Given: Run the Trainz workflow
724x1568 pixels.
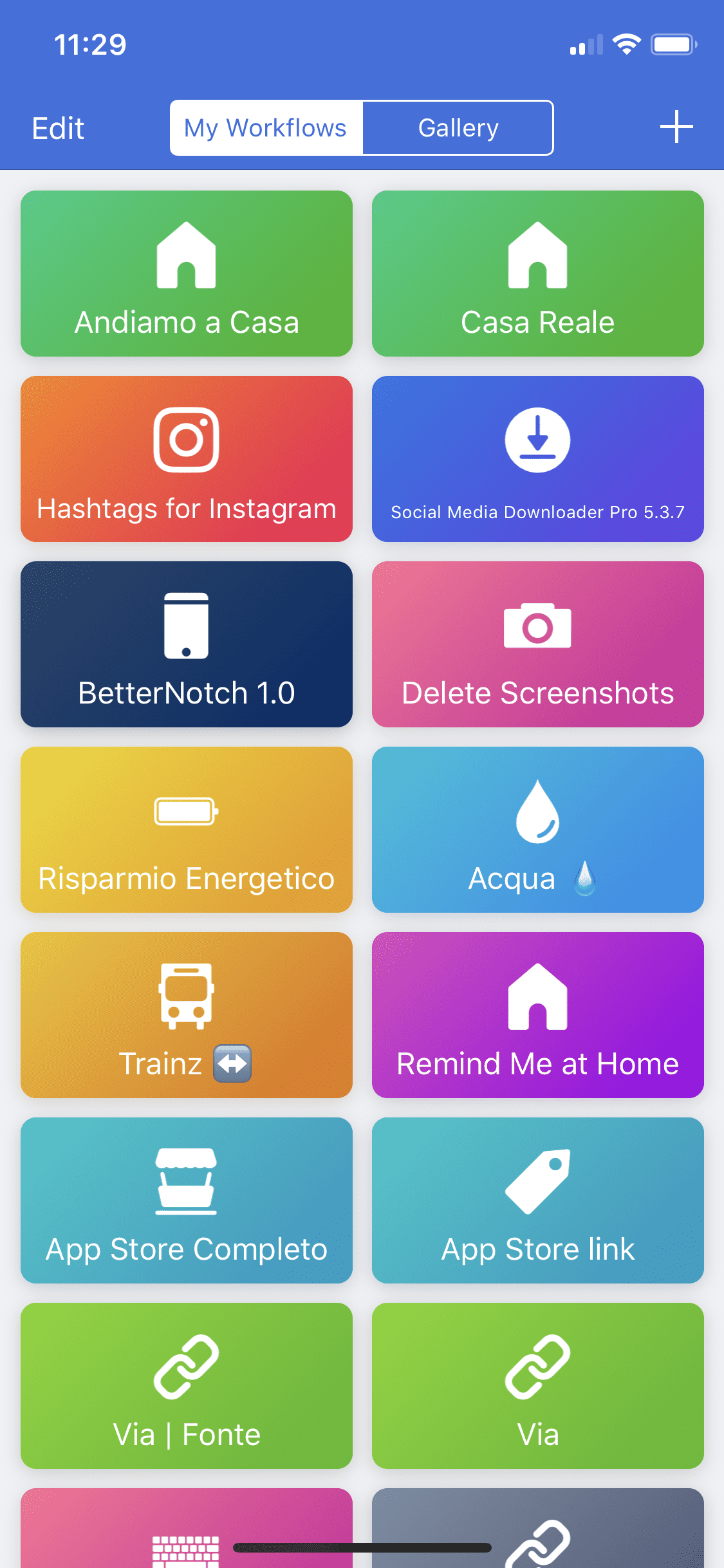Looking at the screenshot, I should tap(187, 1015).
